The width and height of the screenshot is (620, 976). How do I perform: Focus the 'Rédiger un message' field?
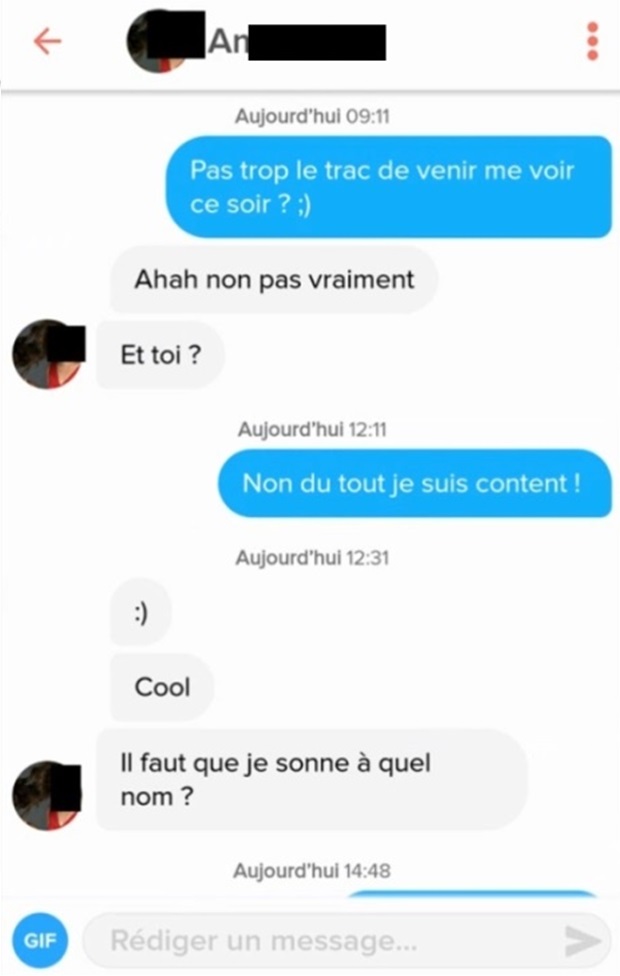pyautogui.click(x=320, y=941)
